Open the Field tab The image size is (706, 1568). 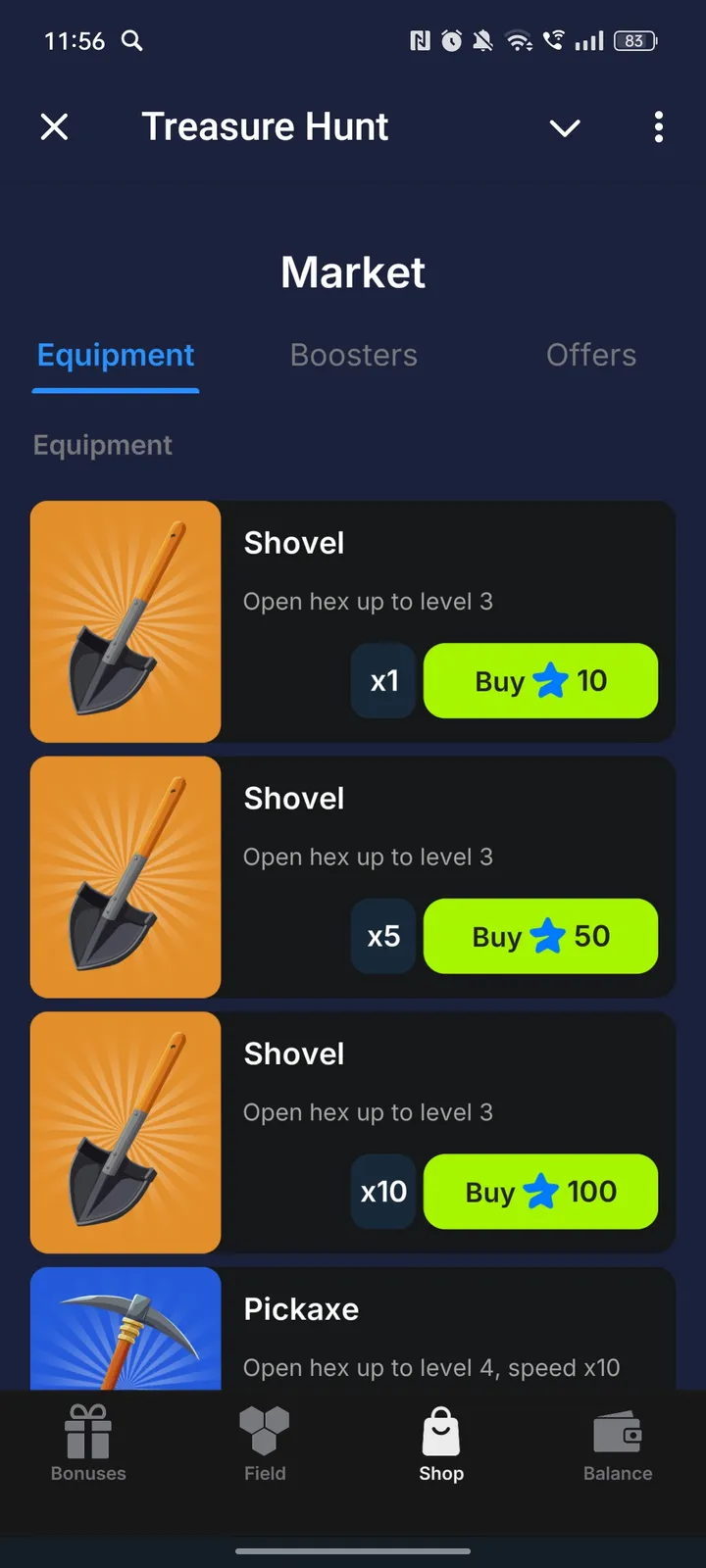tap(265, 1444)
